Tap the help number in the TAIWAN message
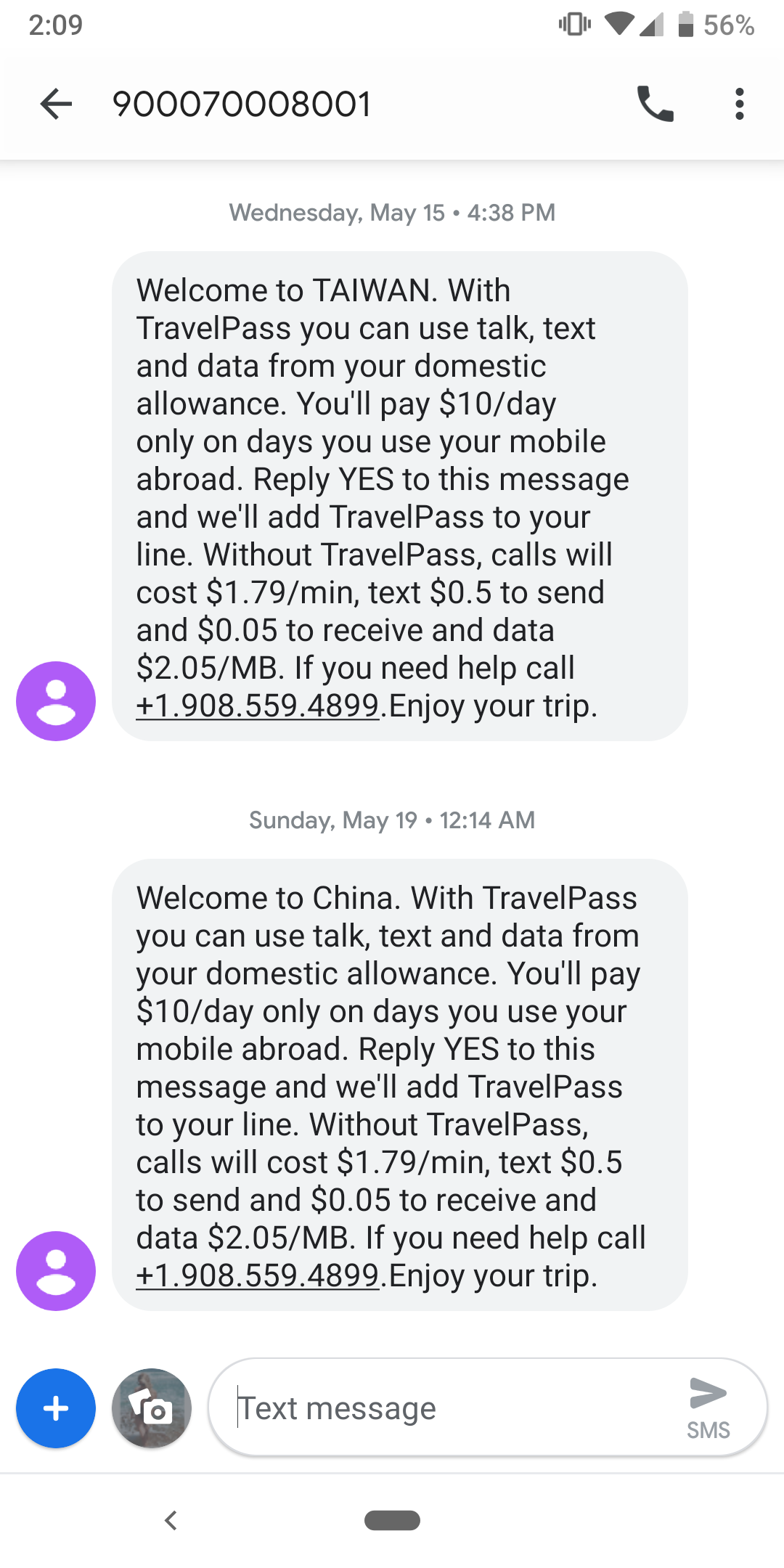The width and height of the screenshot is (784, 1568). coord(258,706)
